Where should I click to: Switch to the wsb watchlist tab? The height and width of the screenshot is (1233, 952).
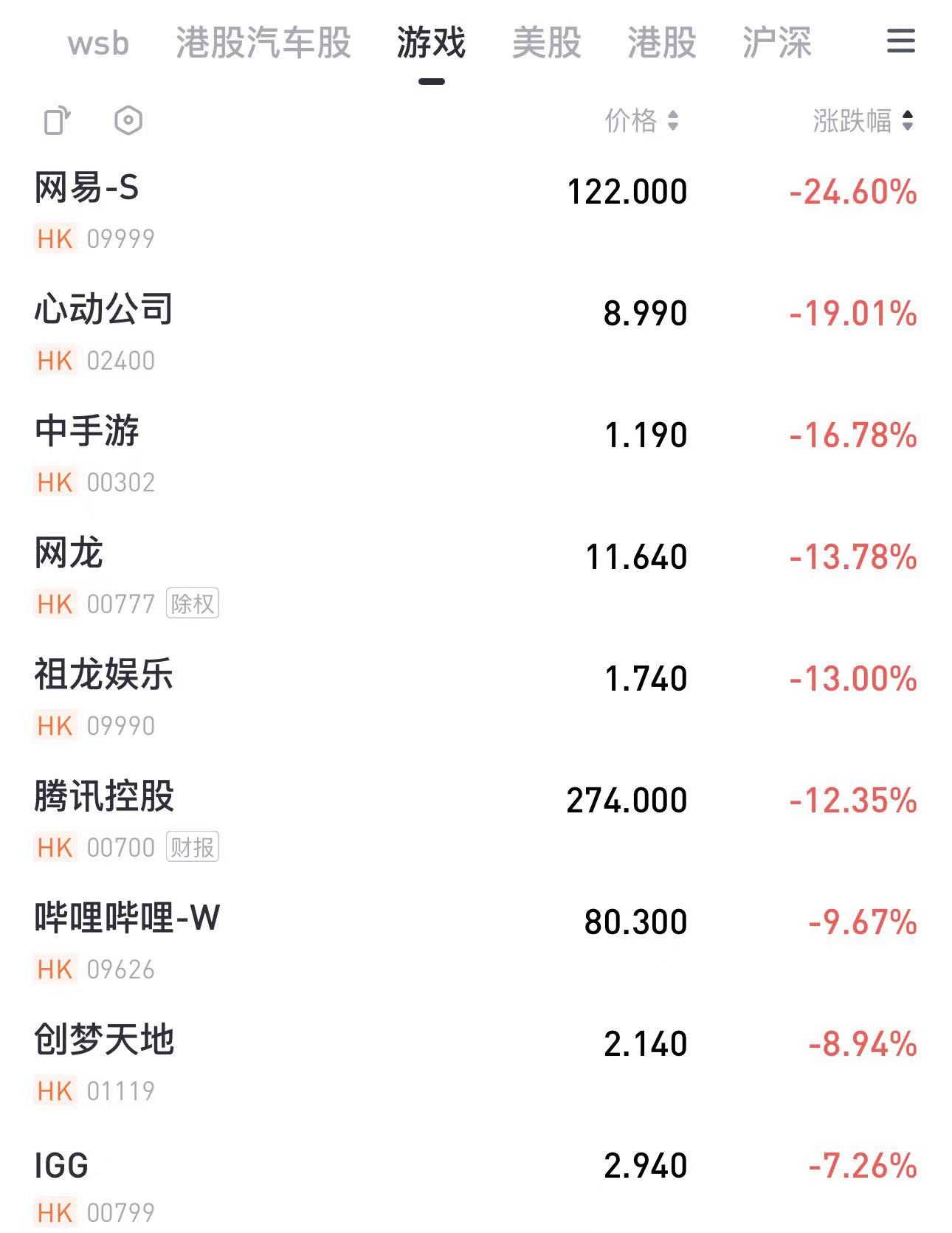pos(98,44)
